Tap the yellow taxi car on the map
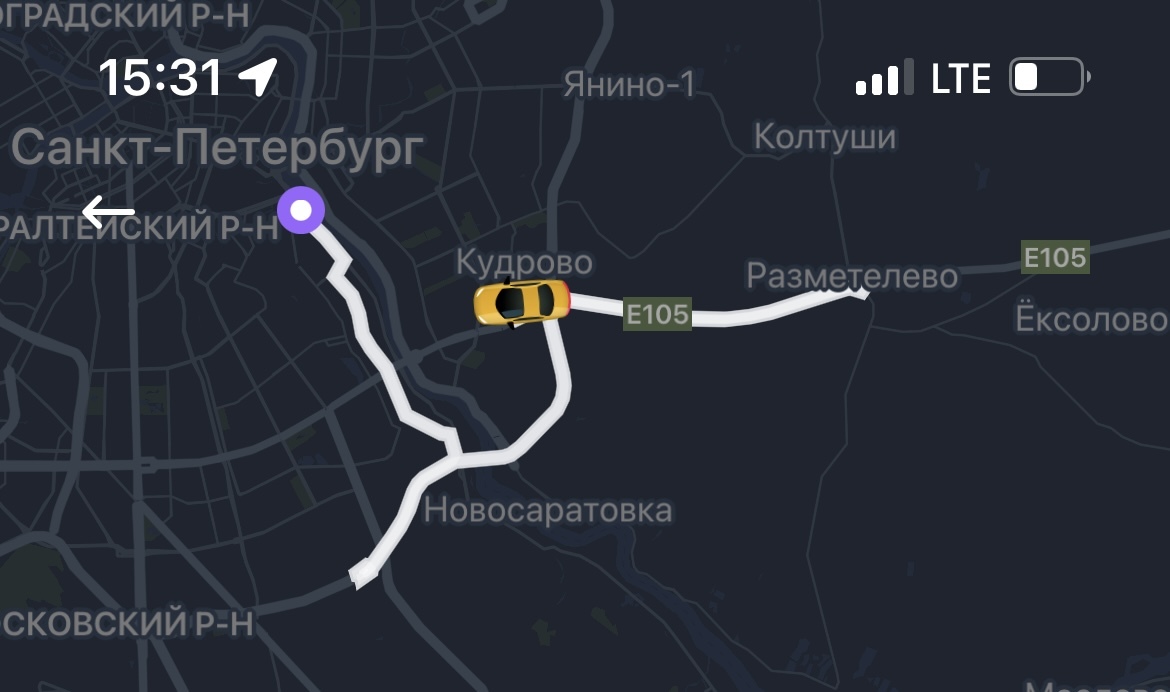Screen dimensions: 1170x692 (521, 302)
